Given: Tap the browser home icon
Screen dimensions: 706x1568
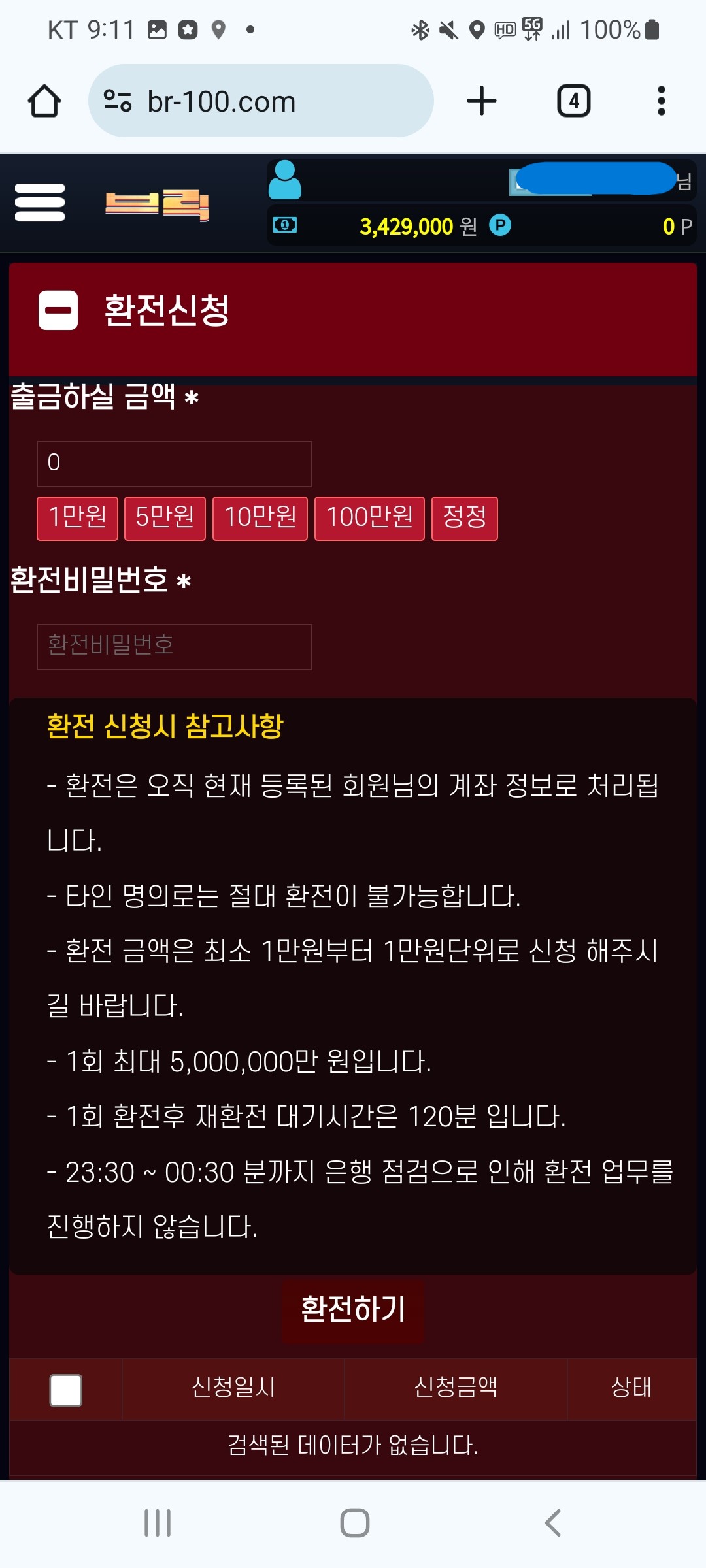Looking at the screenshot, I should point(44,101).
